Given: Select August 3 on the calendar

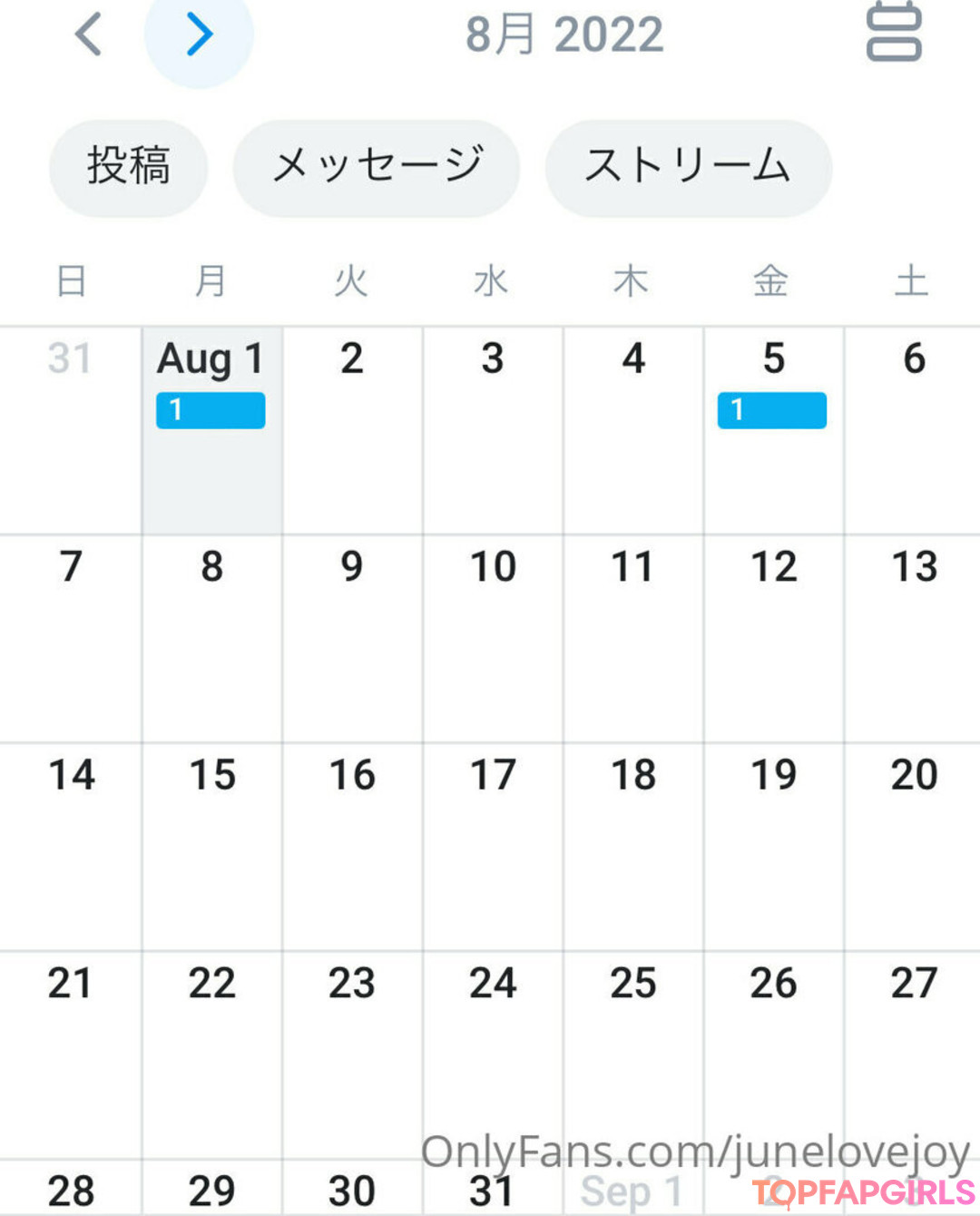Looking at the screenshot, I should [x=493, y=427].
